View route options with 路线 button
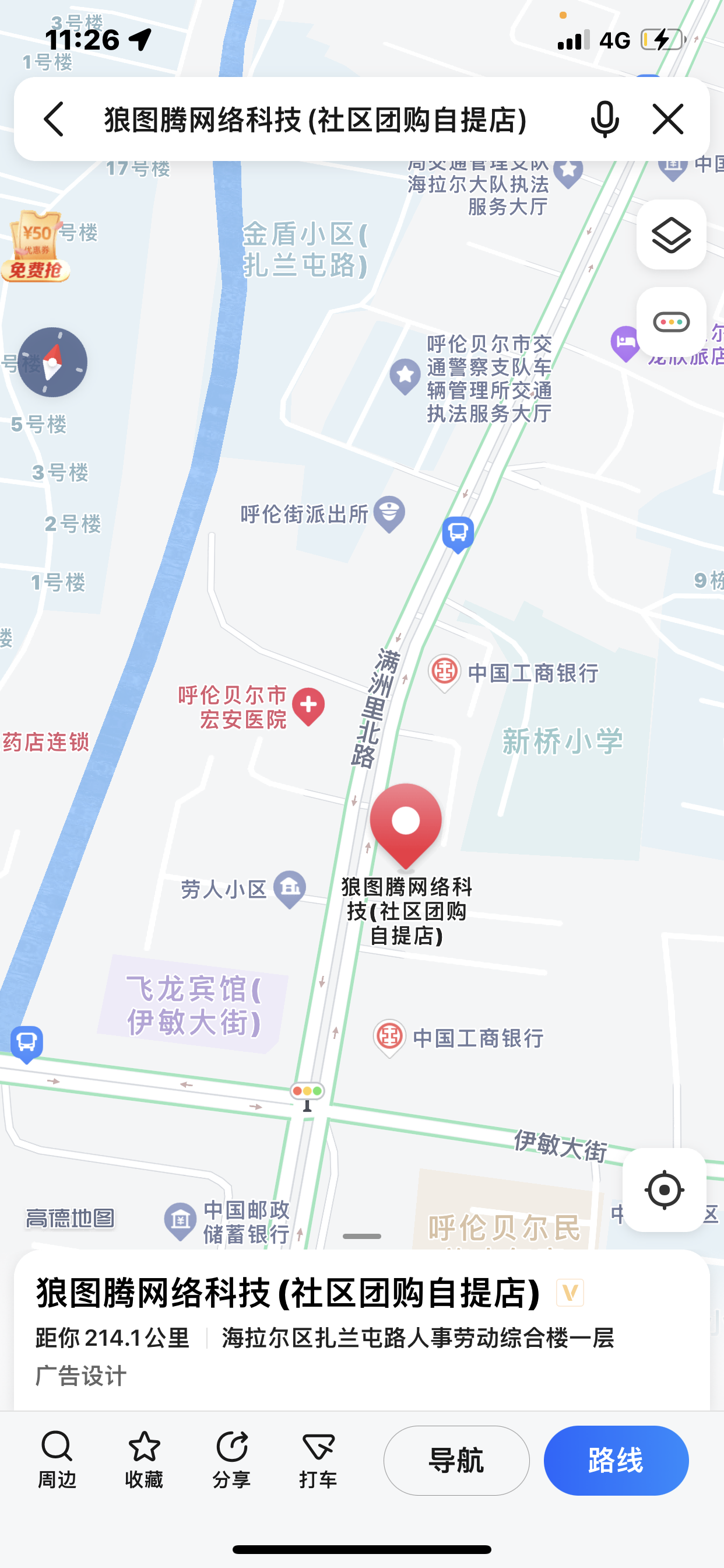724x1568 pixels. (616, 1459)
